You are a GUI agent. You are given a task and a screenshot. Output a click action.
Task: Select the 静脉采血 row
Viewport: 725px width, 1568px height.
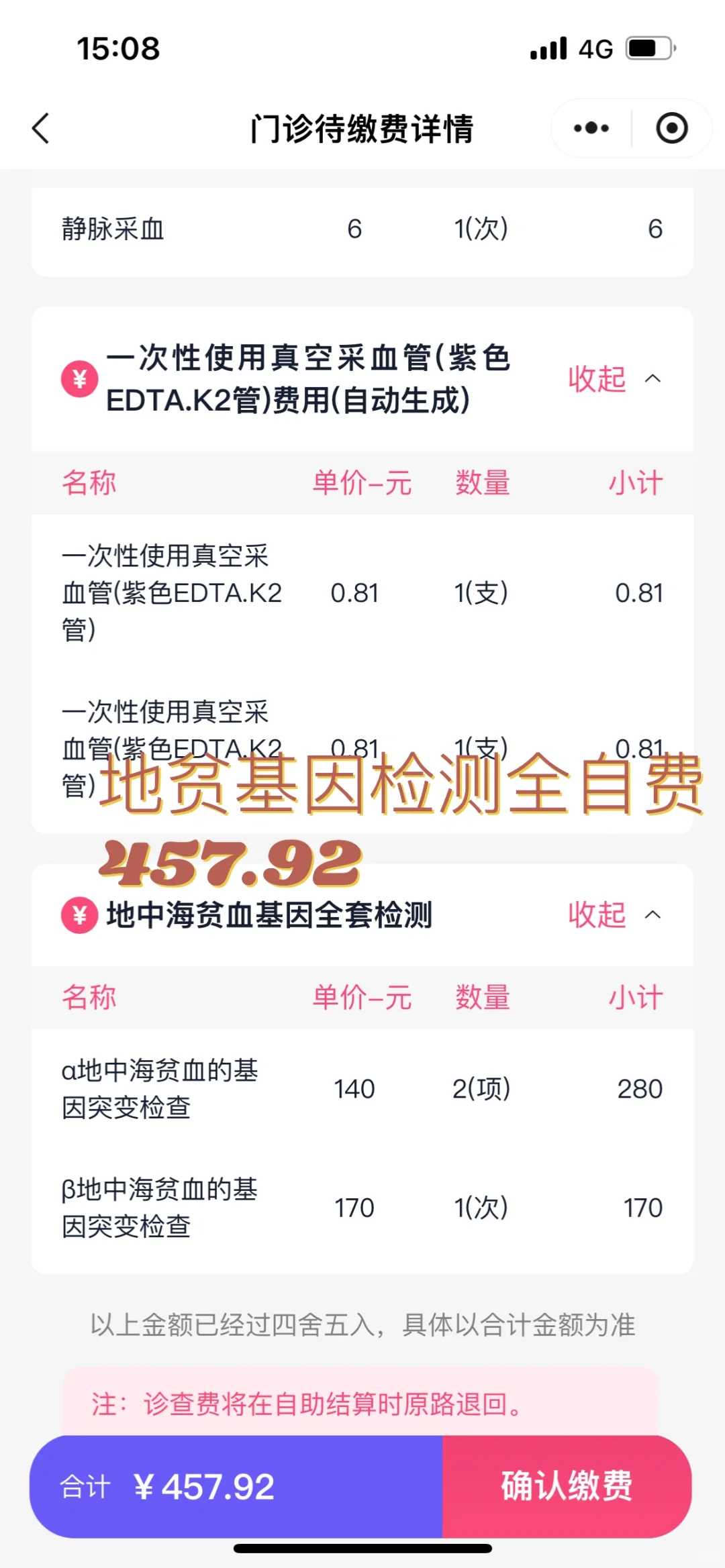(x=362, y=229)
